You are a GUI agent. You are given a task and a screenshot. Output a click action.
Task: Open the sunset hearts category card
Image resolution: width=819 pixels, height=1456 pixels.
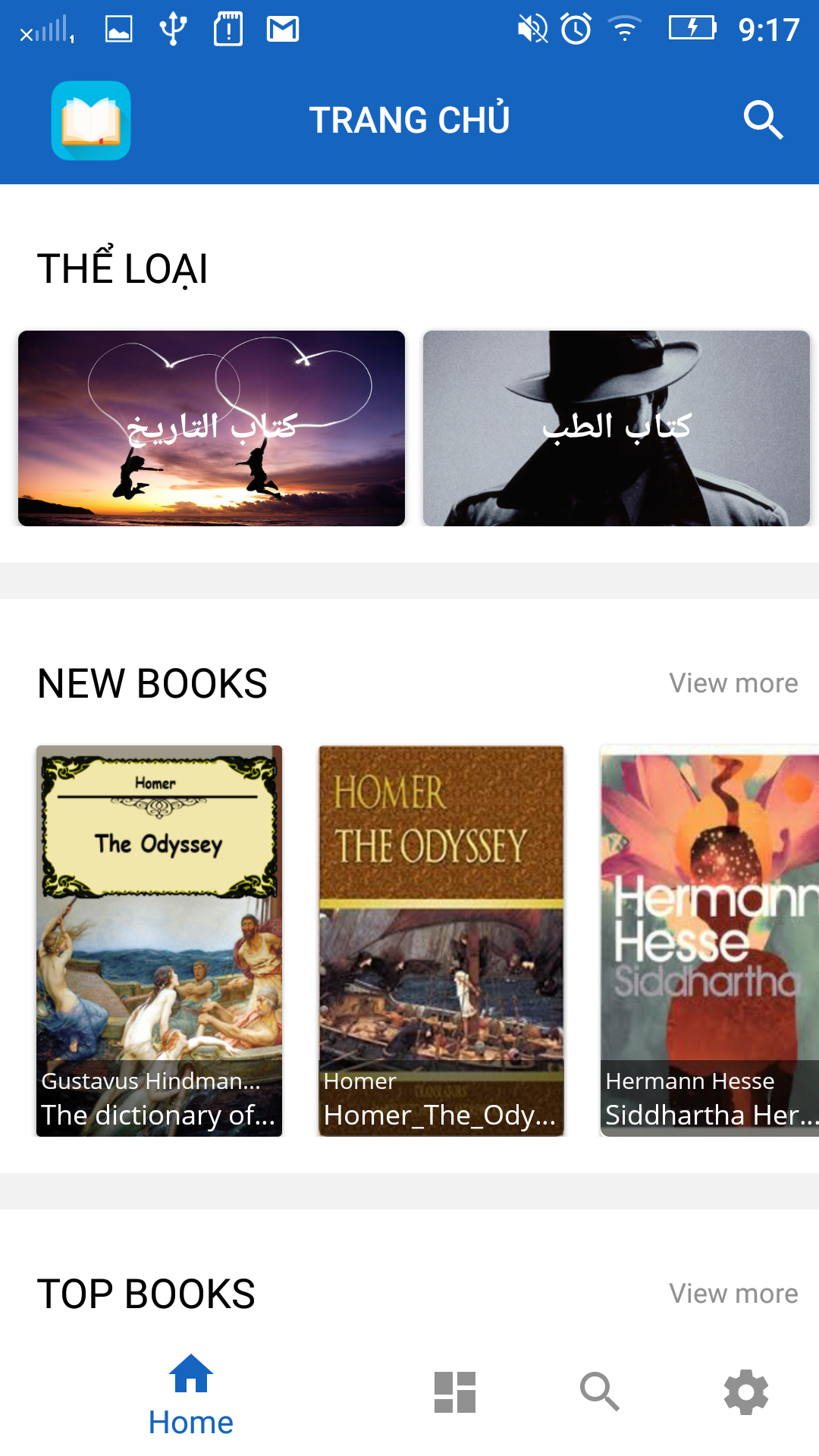point(212,428)
